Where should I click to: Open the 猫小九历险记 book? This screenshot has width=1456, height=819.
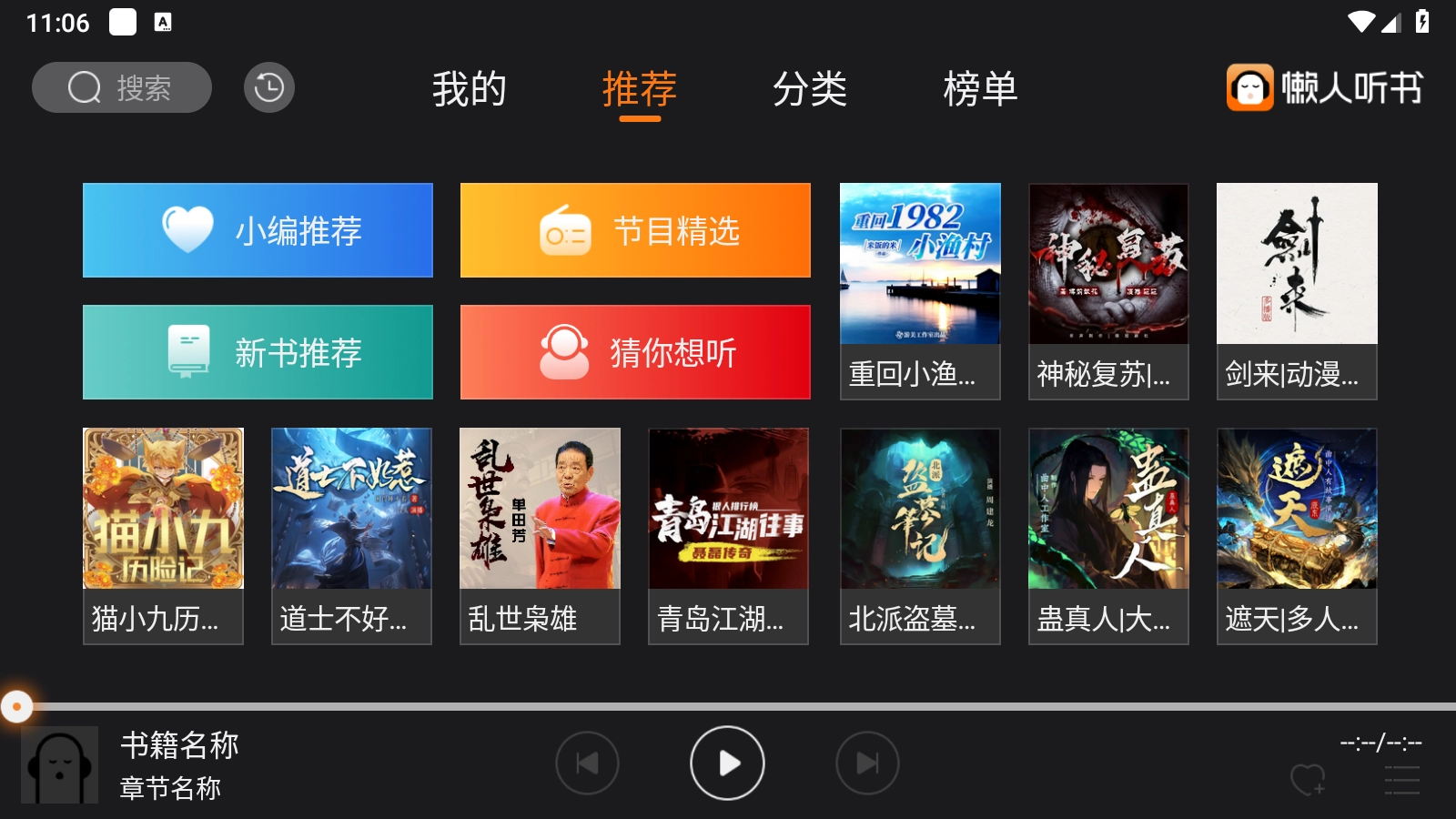coord(163,535)
